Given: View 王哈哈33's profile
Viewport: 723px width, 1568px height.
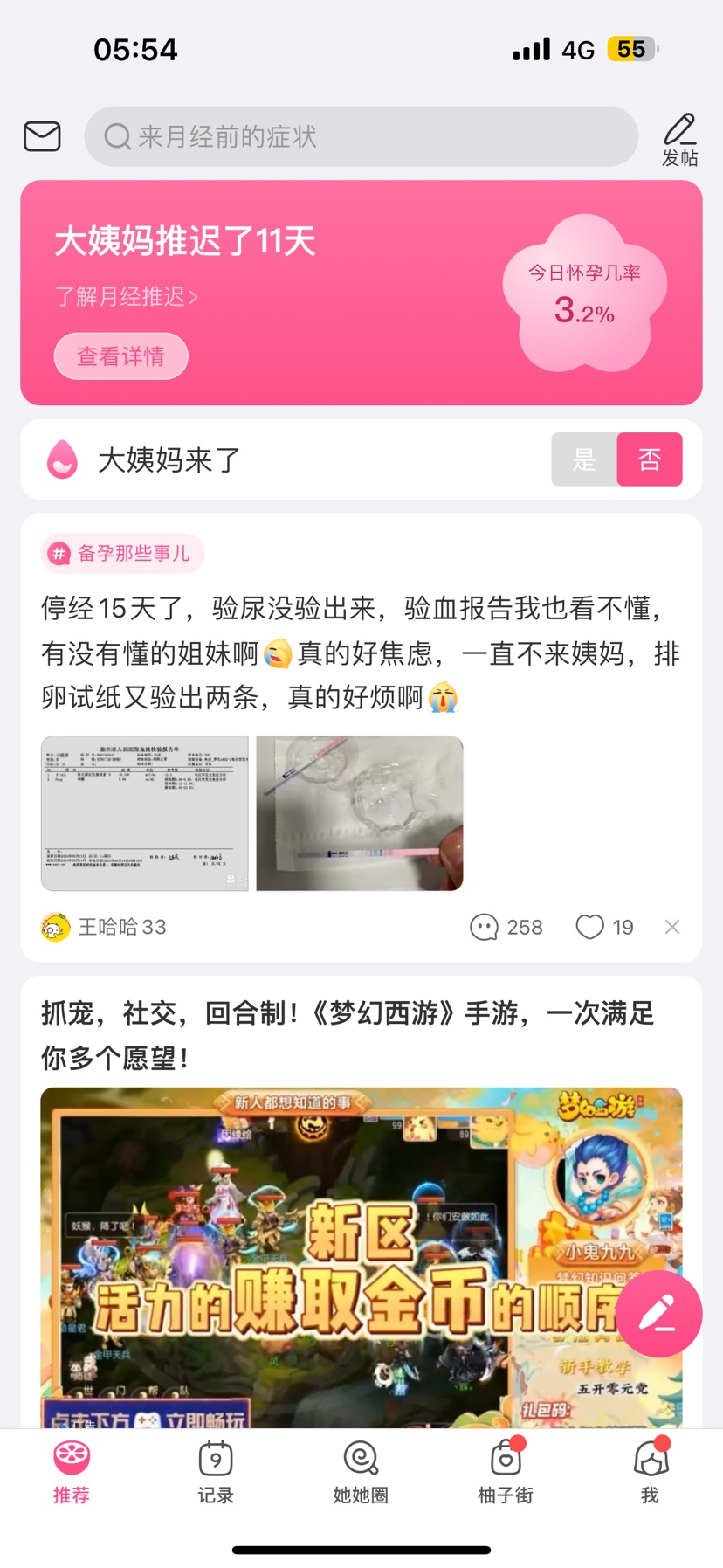Looking at the screenshot, I should (x=103, y=927).
